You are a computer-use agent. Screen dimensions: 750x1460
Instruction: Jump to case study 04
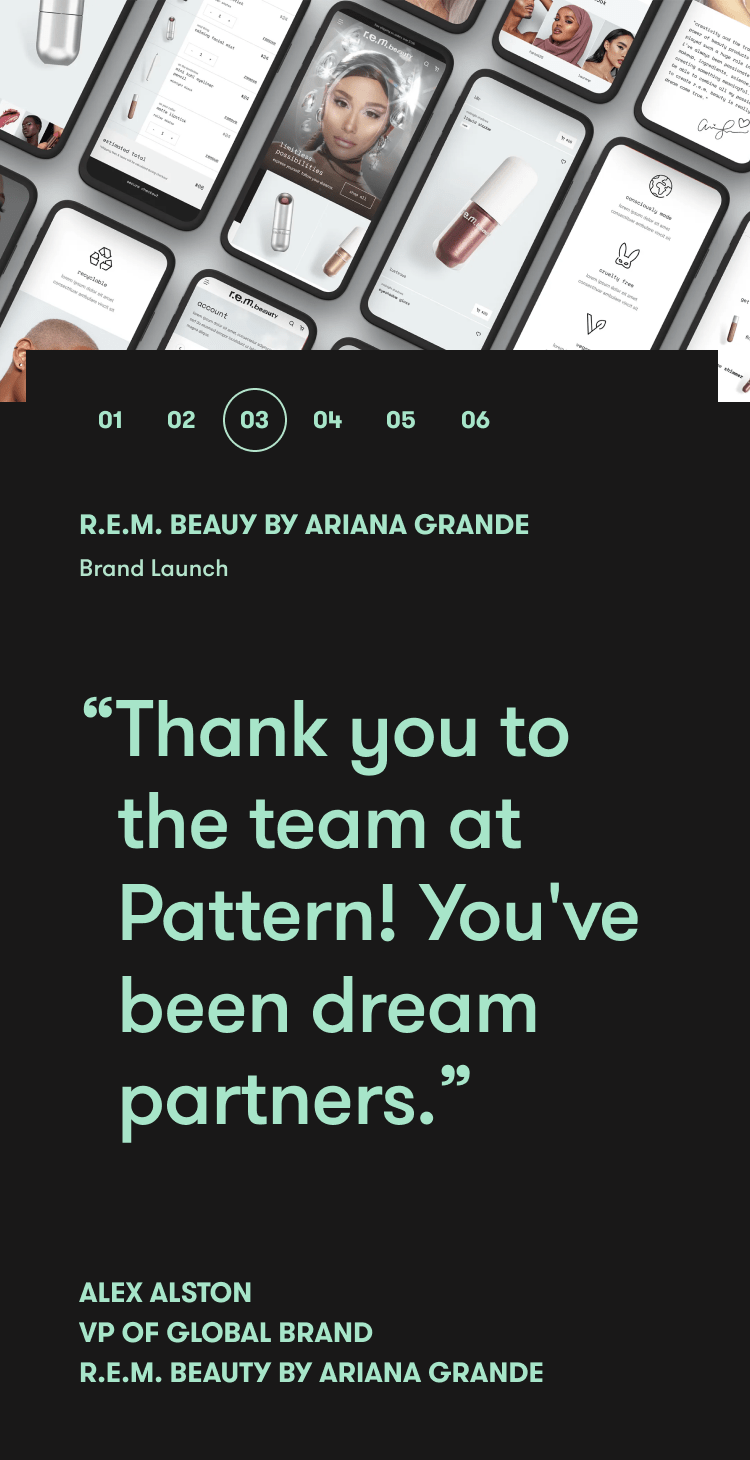coord(327,420)
